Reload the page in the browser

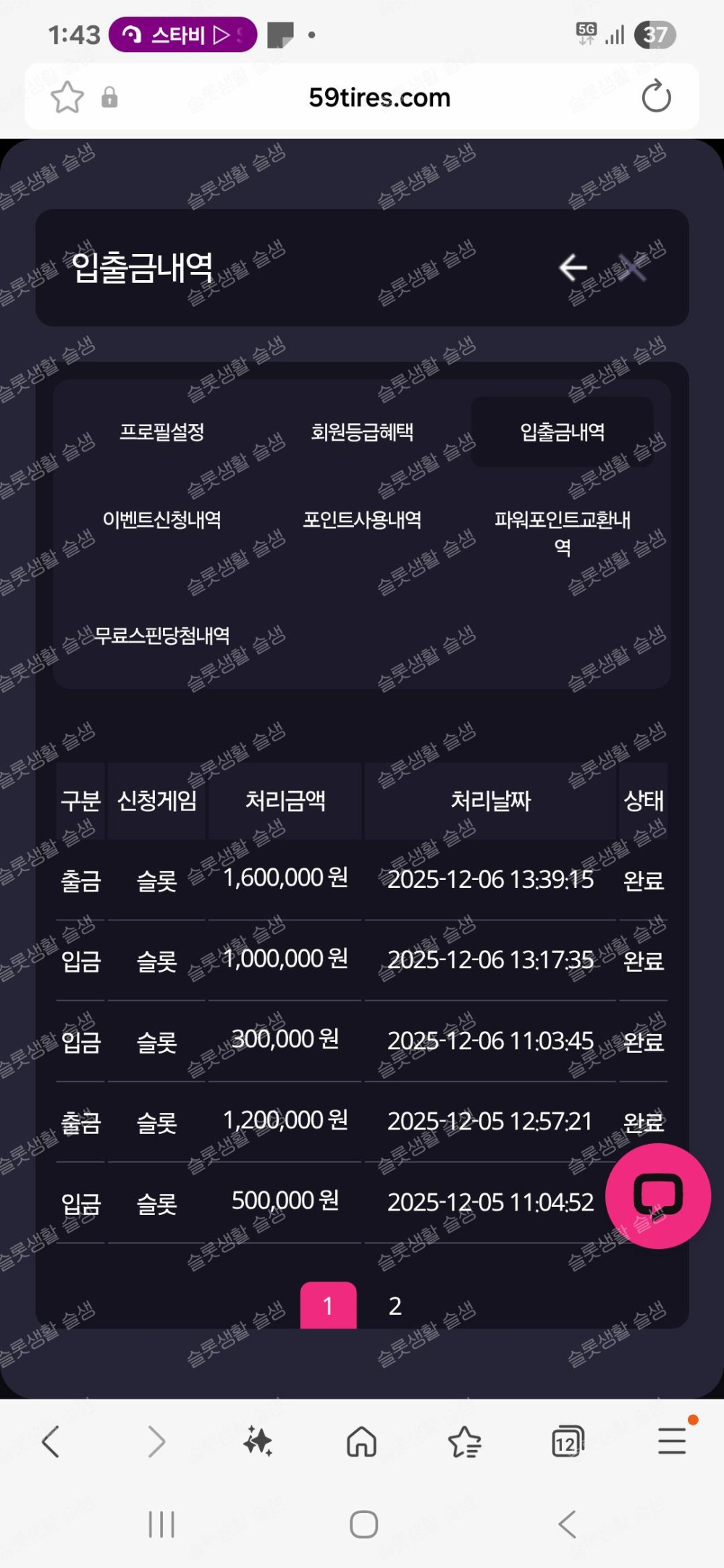tap(656, 97)
